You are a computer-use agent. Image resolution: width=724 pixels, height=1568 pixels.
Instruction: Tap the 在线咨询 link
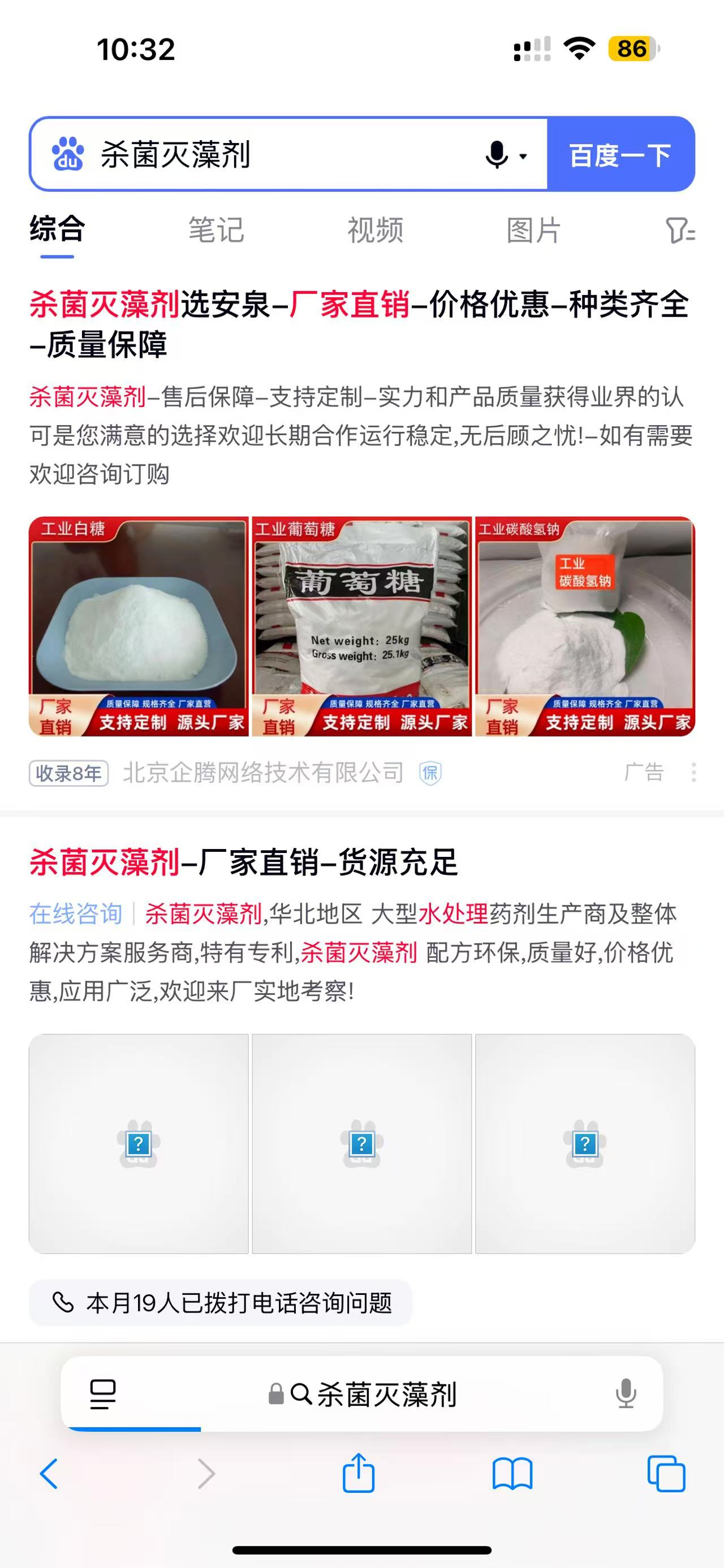75,913
